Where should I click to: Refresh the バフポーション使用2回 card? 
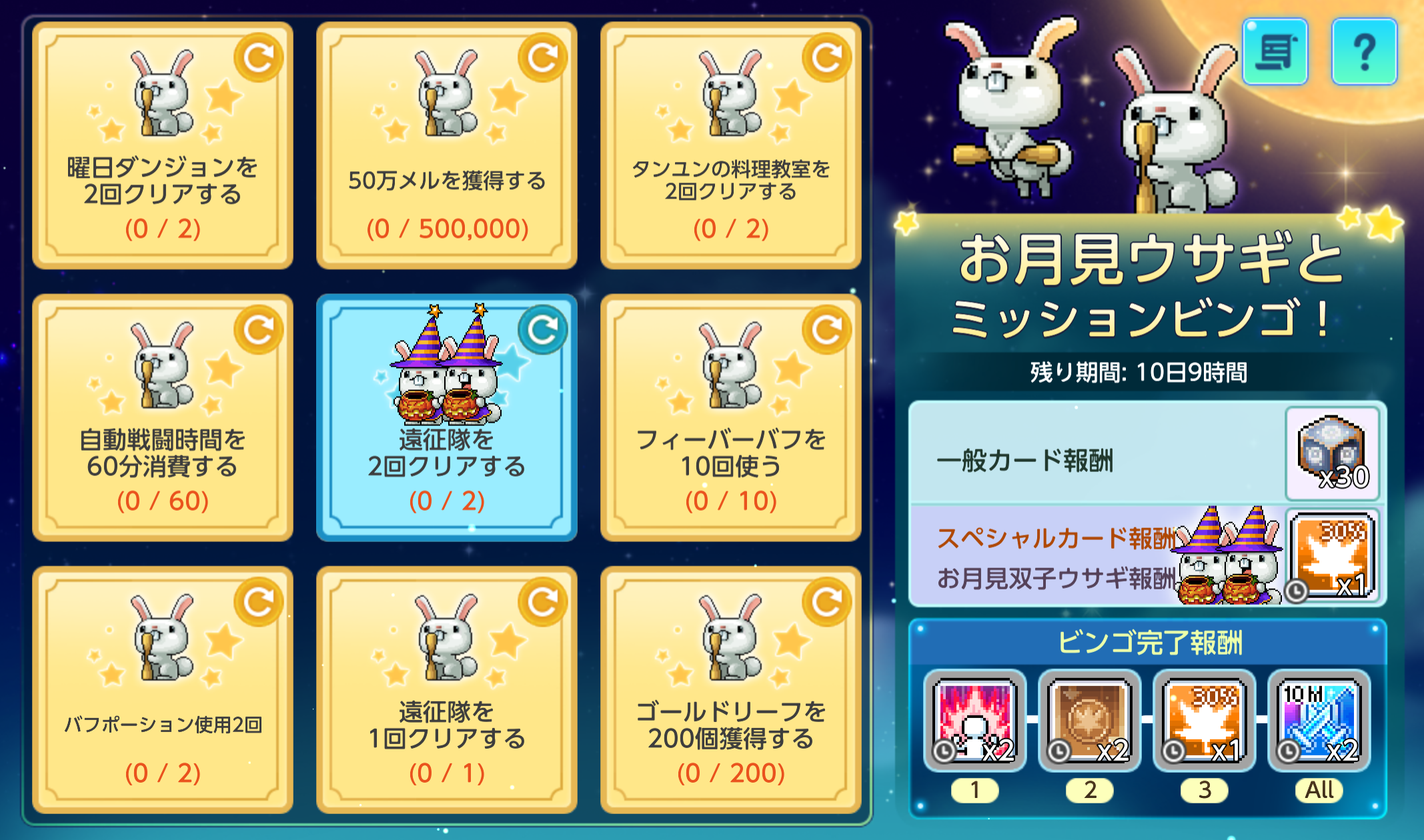click(258, 603)
